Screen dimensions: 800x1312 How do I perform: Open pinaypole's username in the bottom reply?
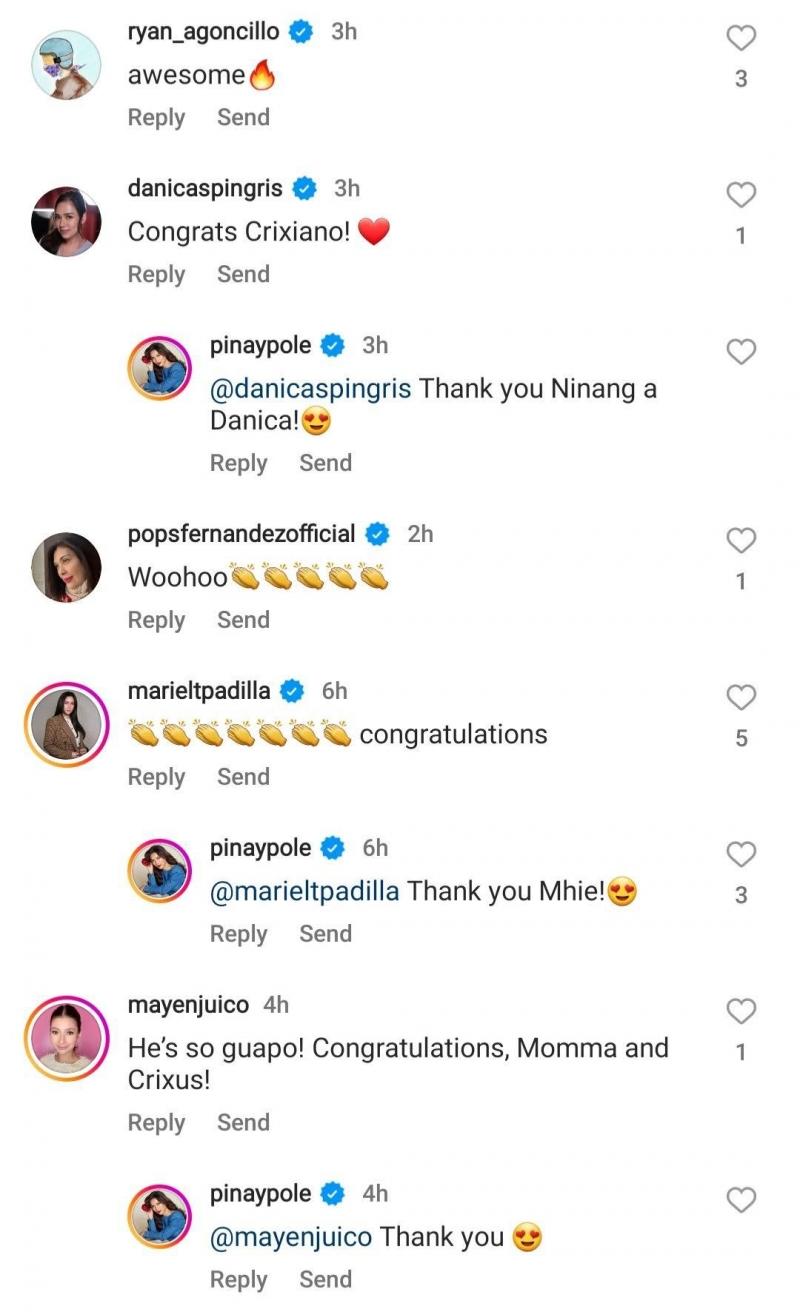(260, 1193)
